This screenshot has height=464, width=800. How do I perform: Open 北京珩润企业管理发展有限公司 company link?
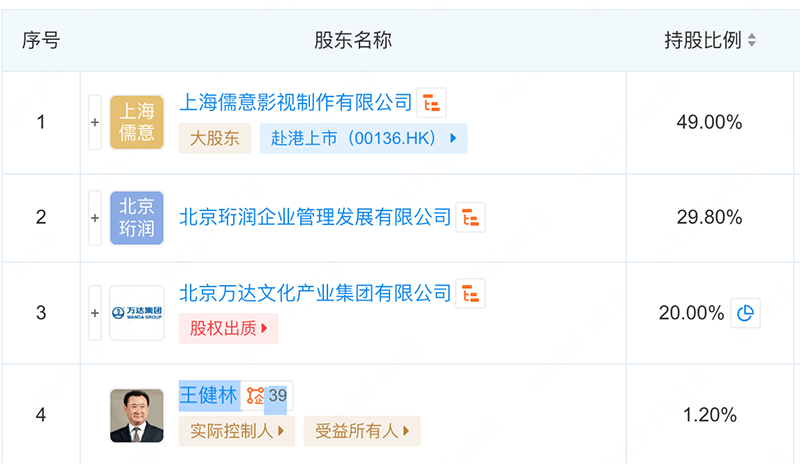pos(315,217)
